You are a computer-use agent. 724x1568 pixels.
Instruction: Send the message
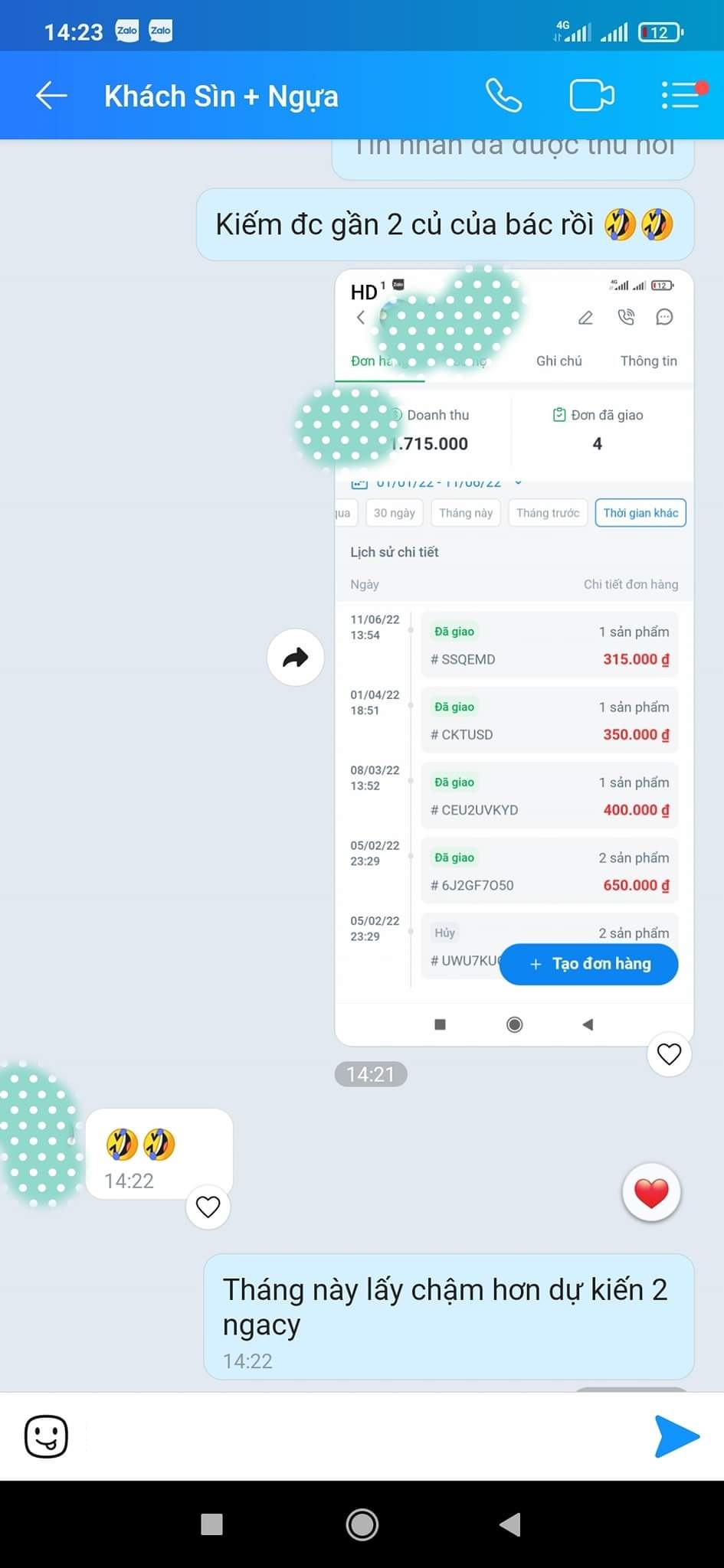[676, 1437]
